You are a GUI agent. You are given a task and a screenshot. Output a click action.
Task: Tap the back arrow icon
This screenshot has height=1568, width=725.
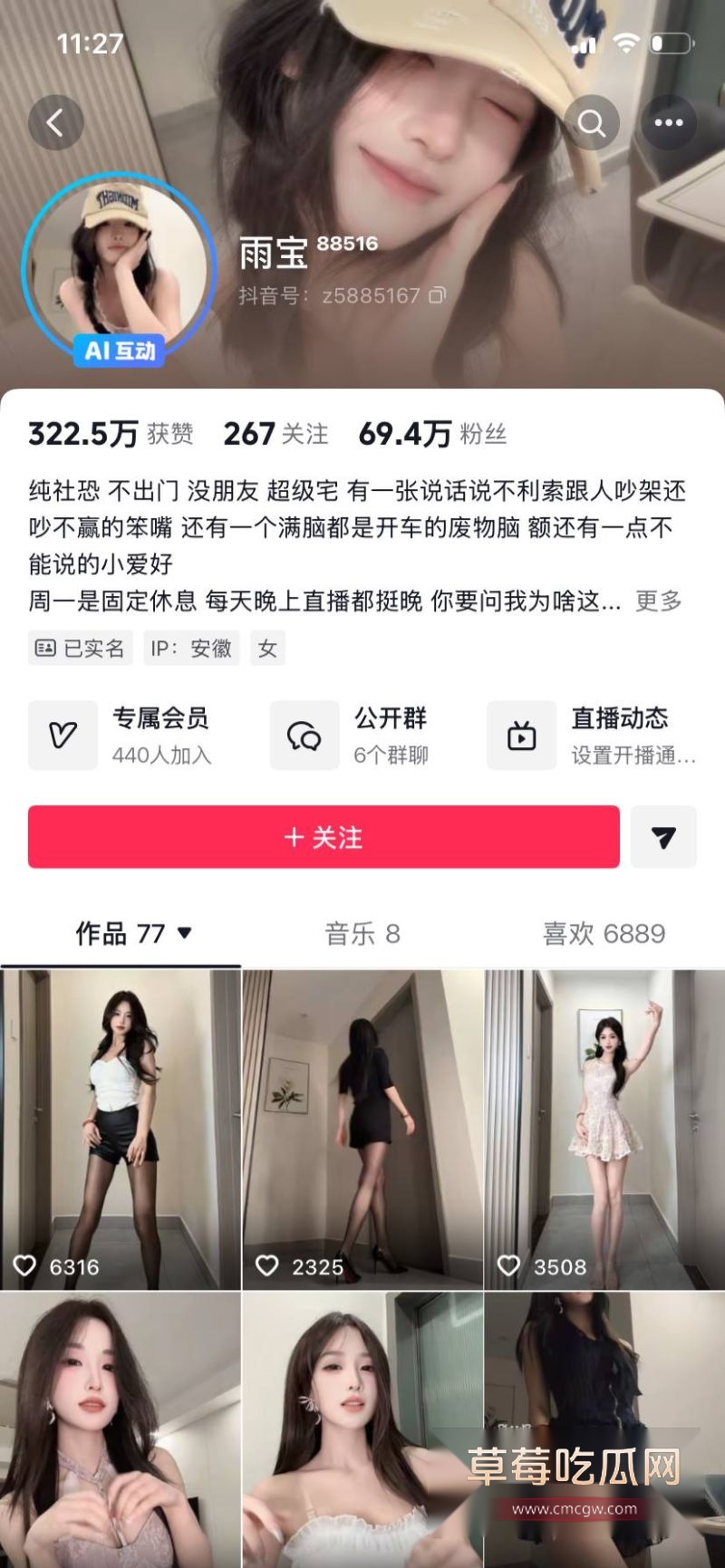(56, 122)
